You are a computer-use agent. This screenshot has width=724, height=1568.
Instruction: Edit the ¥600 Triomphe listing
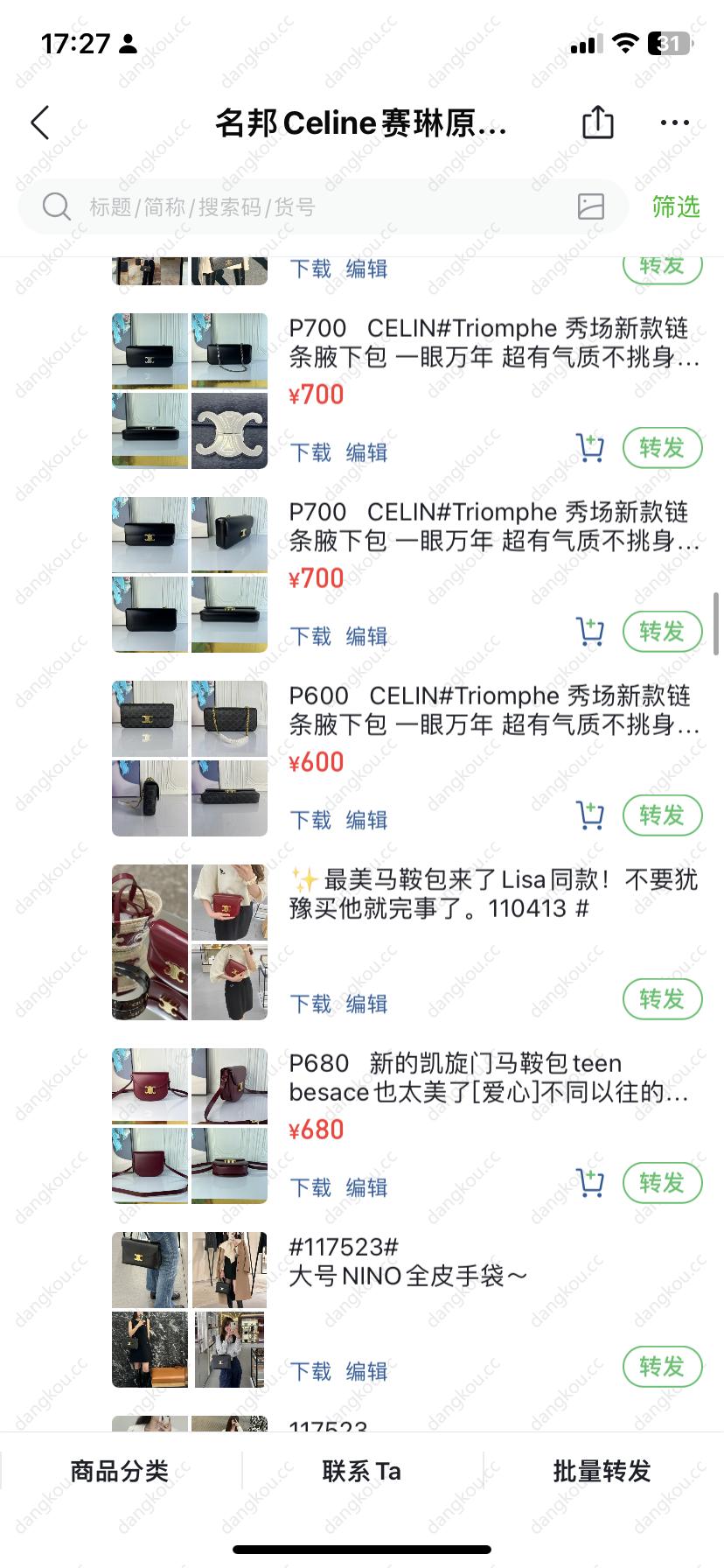pos(366,820)
